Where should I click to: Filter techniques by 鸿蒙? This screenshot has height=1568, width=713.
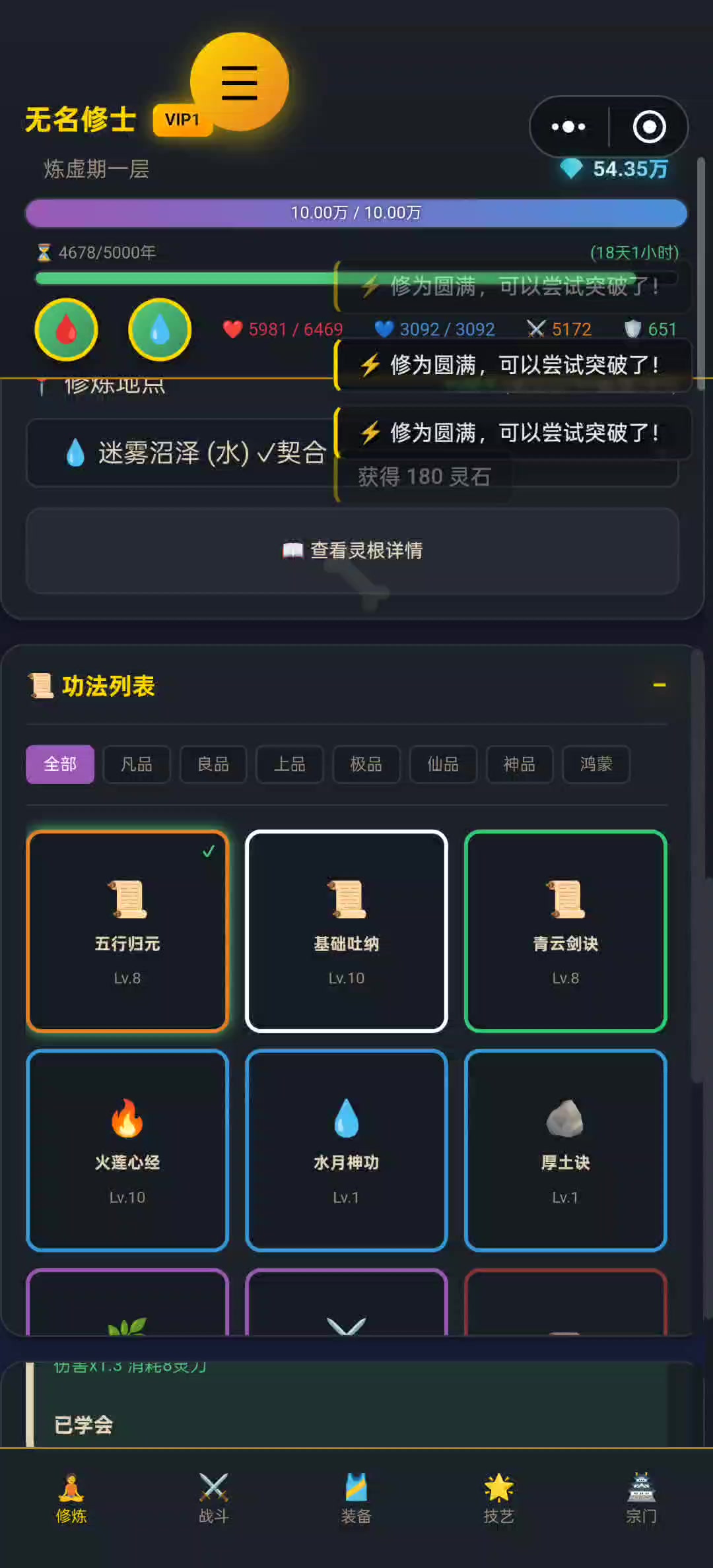pyautogui.click(x=596, y=764)
